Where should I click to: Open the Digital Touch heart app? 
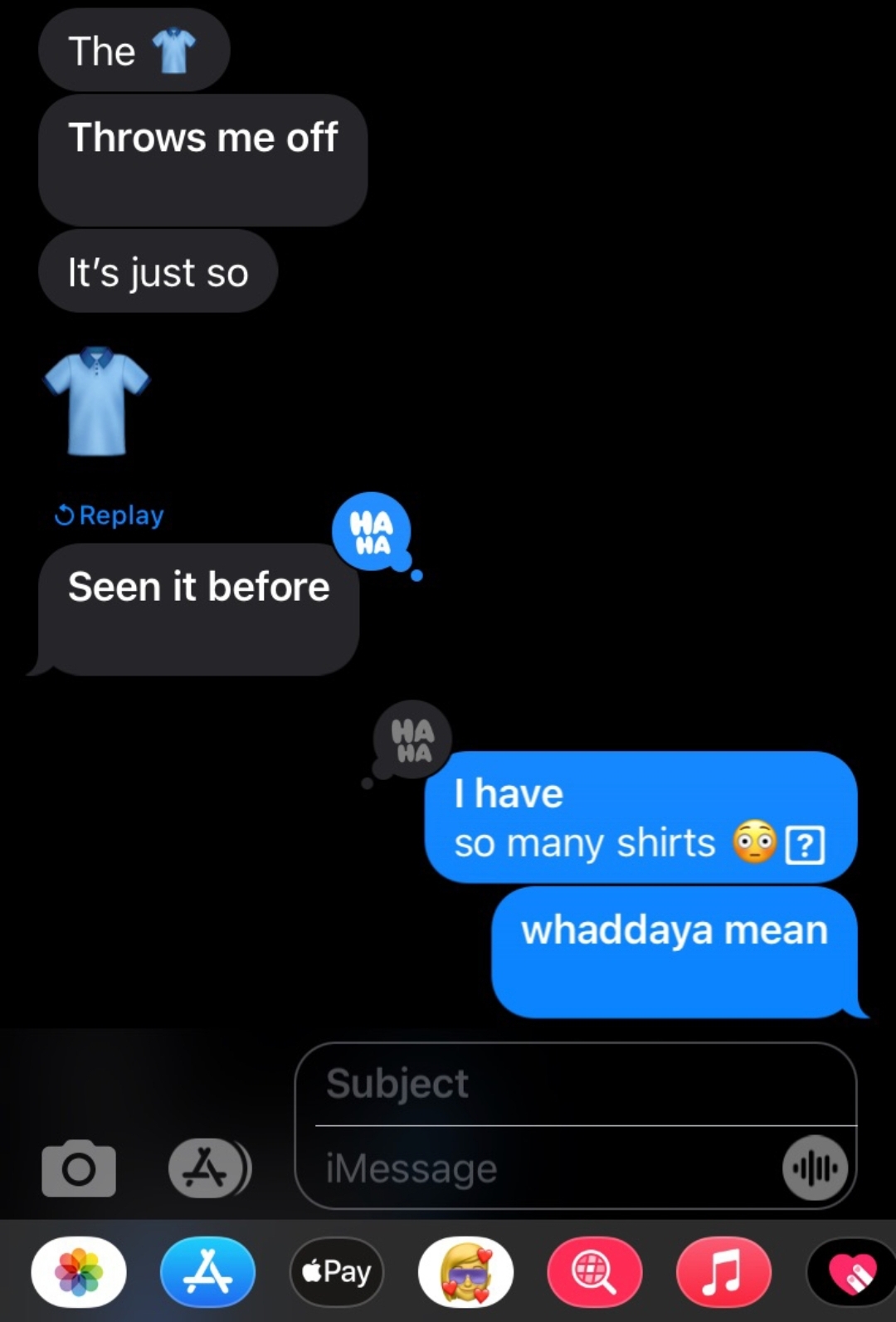(x=853, y=1271)
